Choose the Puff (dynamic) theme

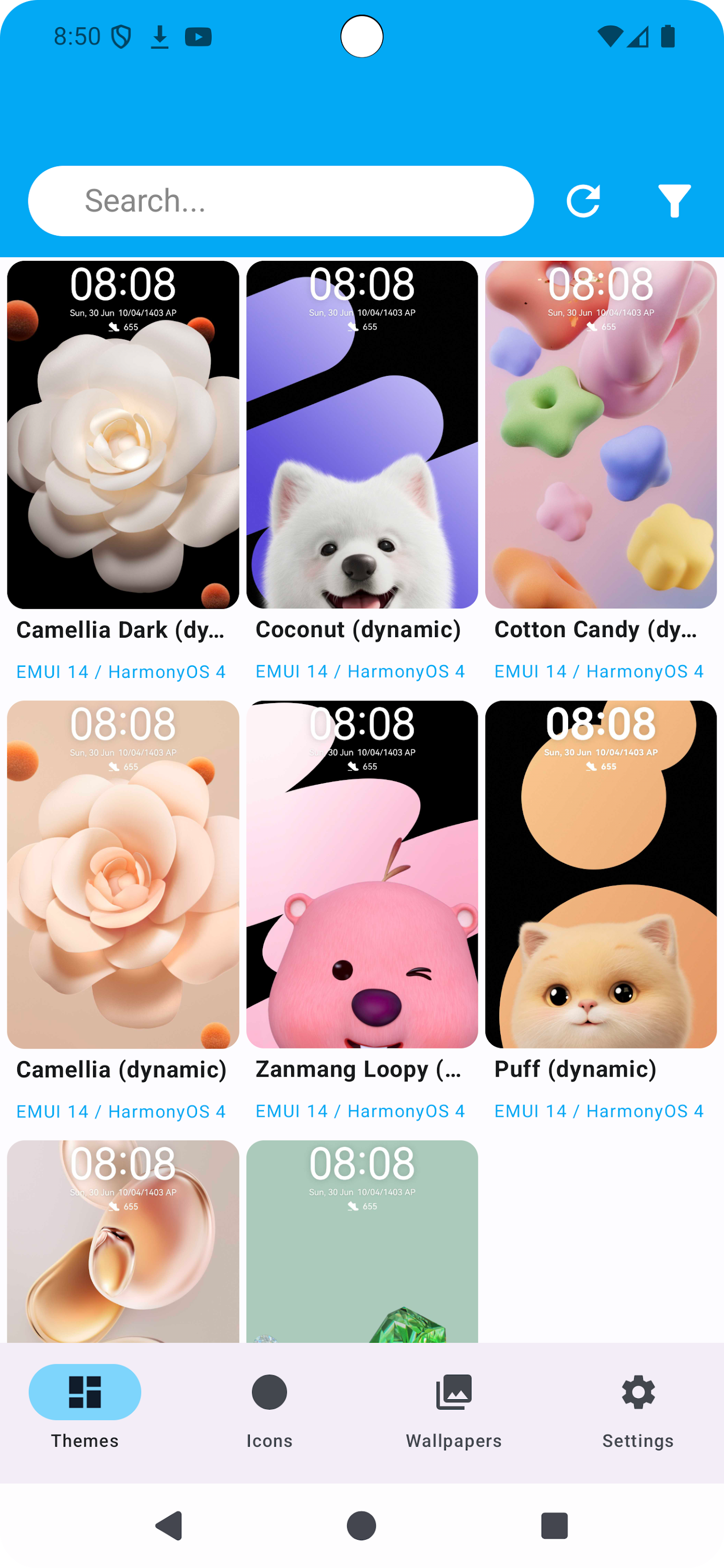pos(601,875)
